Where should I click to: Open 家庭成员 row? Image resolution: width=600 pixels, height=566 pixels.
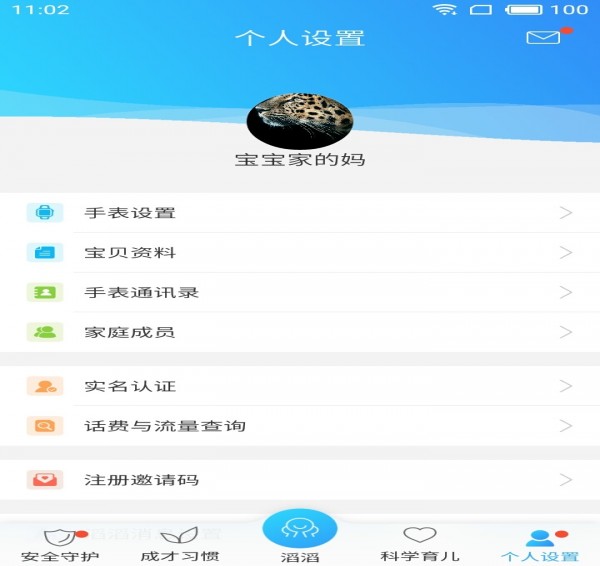point(300,332)
